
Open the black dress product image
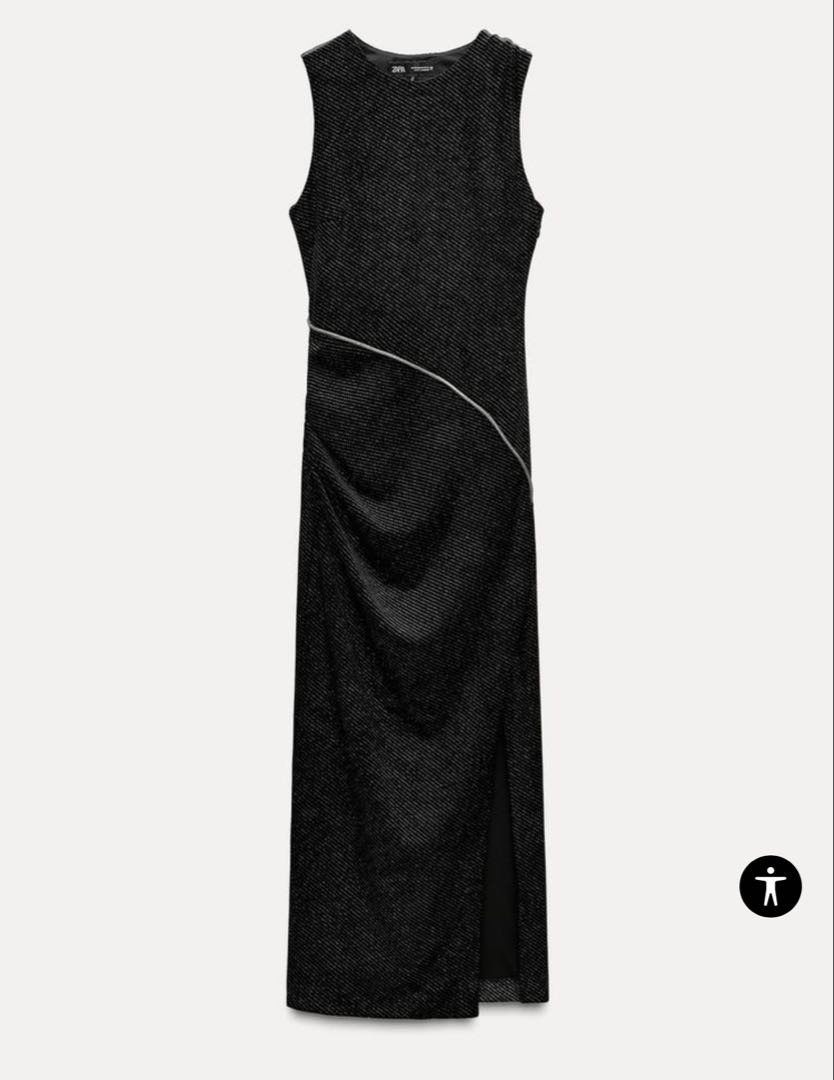(416, 520)
